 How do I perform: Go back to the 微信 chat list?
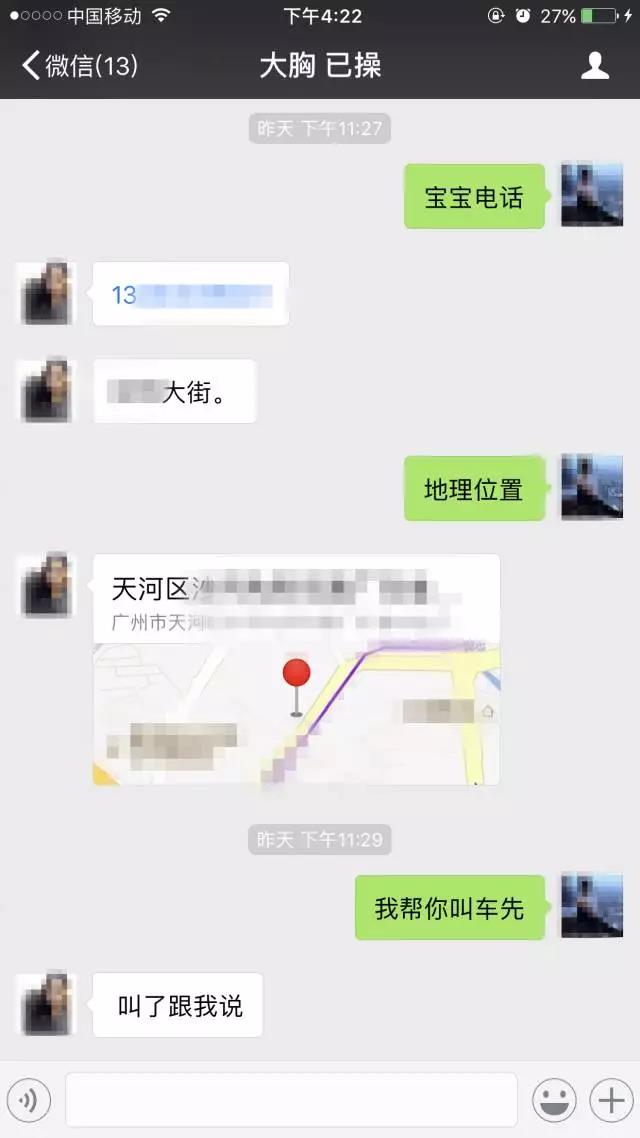coord(78,67)
